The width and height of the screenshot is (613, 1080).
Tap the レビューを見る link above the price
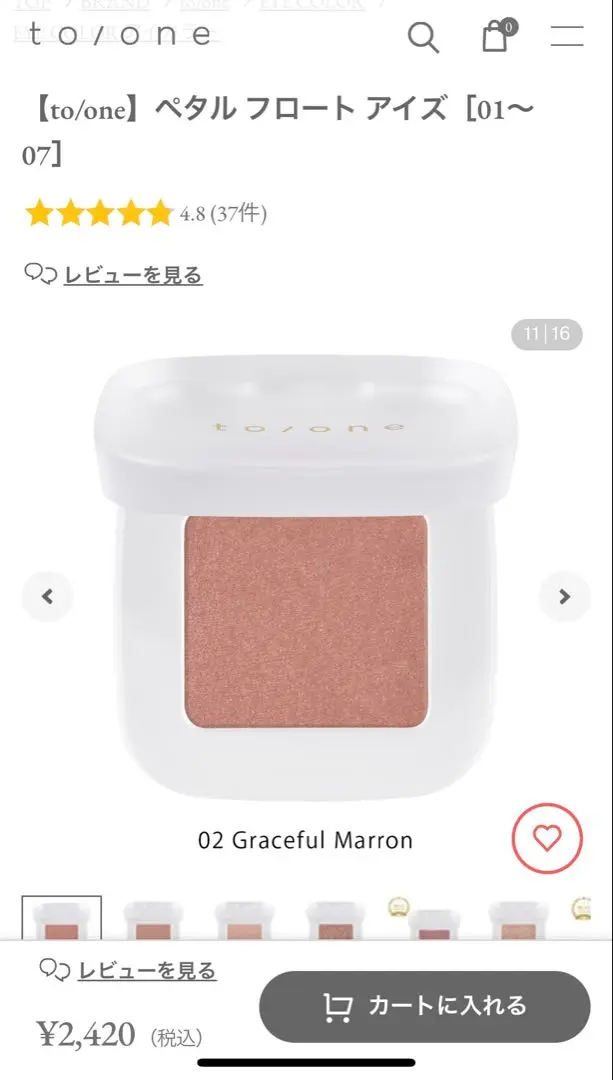coord(146,970)
